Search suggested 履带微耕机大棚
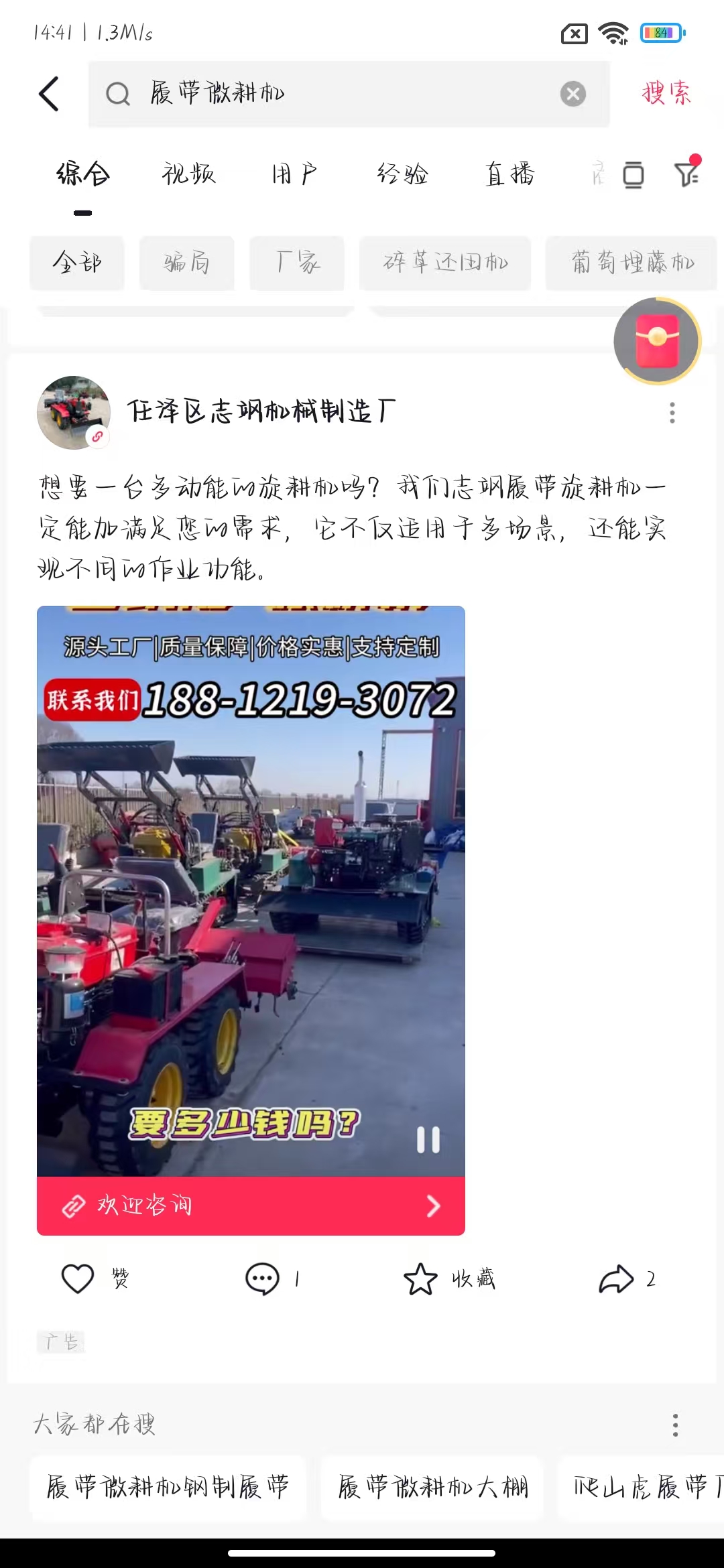The width and height of the screenshot is (724, 1568). [432, 1488]
